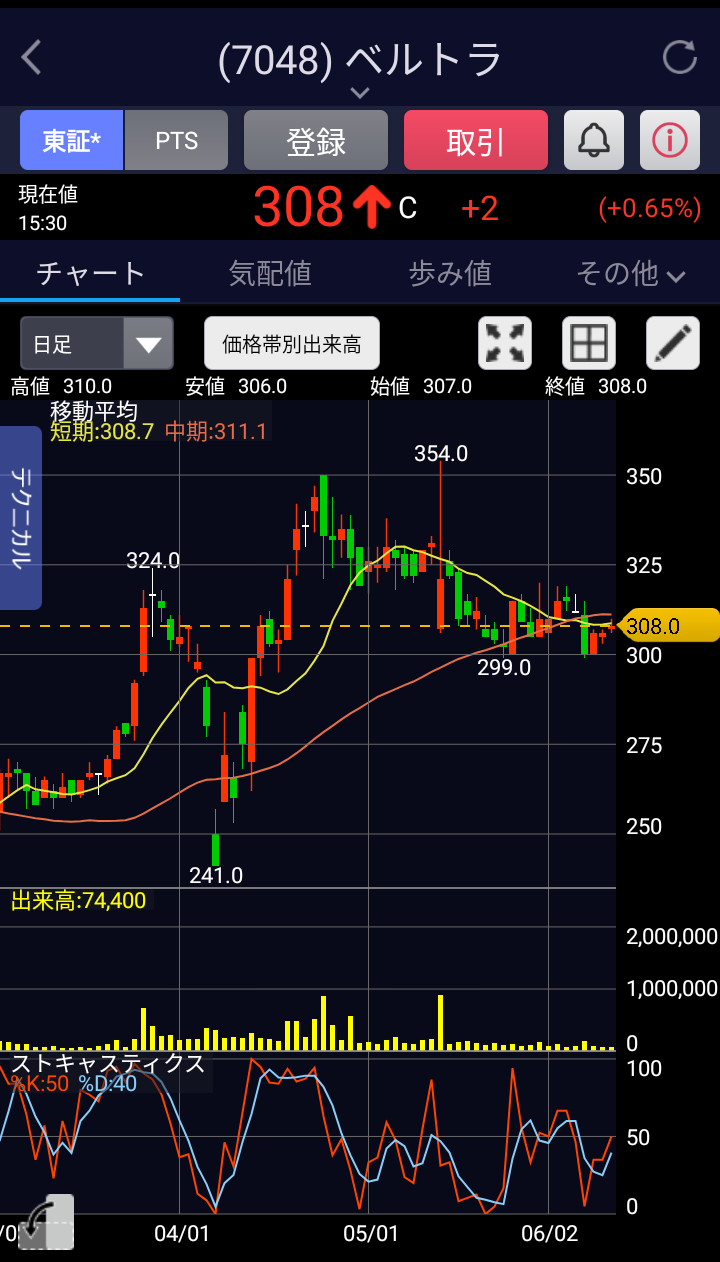Switch to the PTS market
The image size is (720, 1262).
click(177, 140)
